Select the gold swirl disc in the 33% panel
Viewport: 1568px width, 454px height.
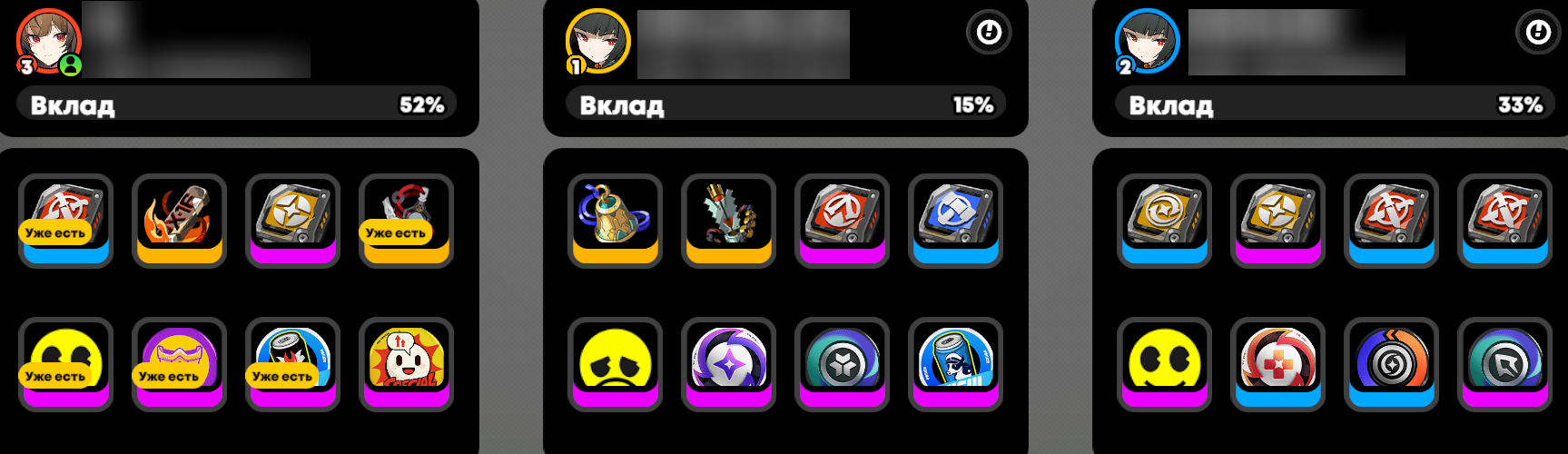click(x=1164, y=221)
